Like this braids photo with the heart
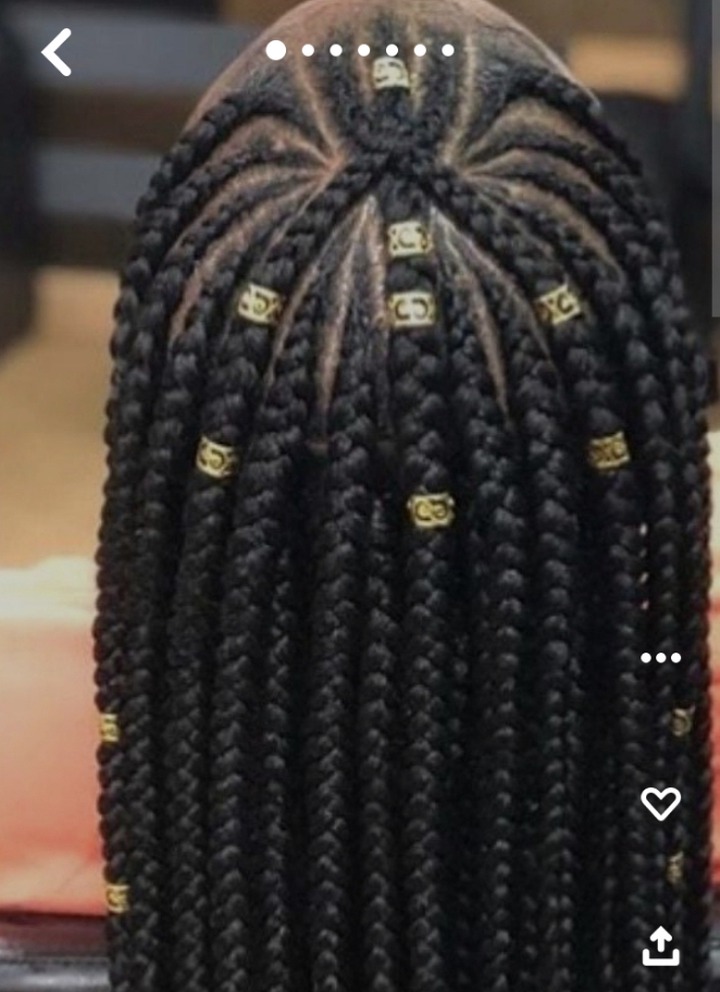The height and width of the screenshot is (992, 720). coord(660,803)
